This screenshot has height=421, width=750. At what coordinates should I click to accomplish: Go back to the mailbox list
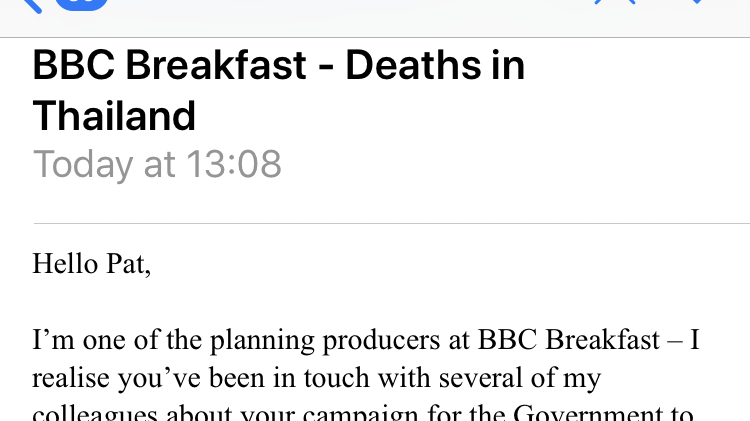tap(33, 5)
